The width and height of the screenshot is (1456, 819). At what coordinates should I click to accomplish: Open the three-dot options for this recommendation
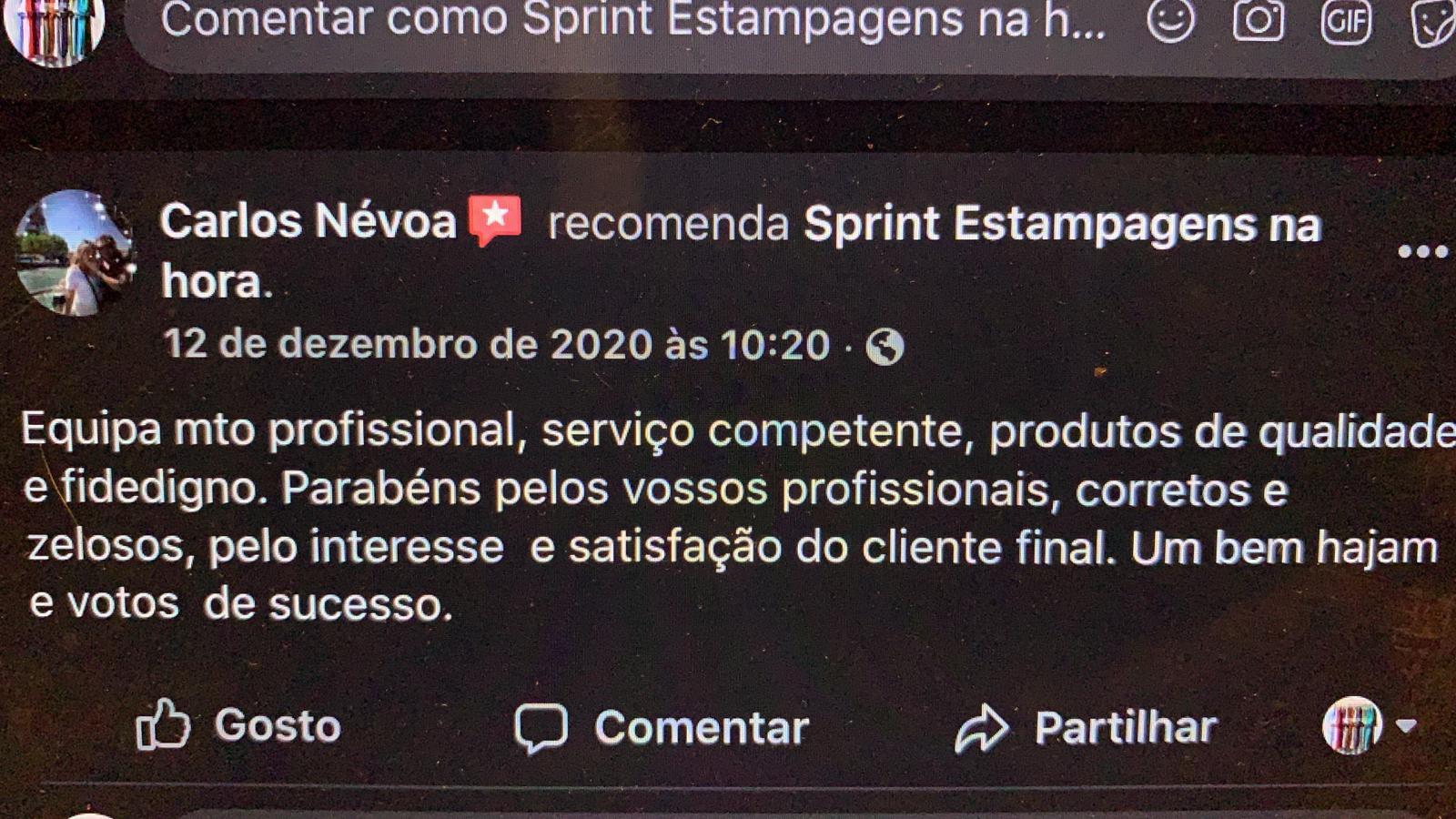click(x=1422, y=252)
